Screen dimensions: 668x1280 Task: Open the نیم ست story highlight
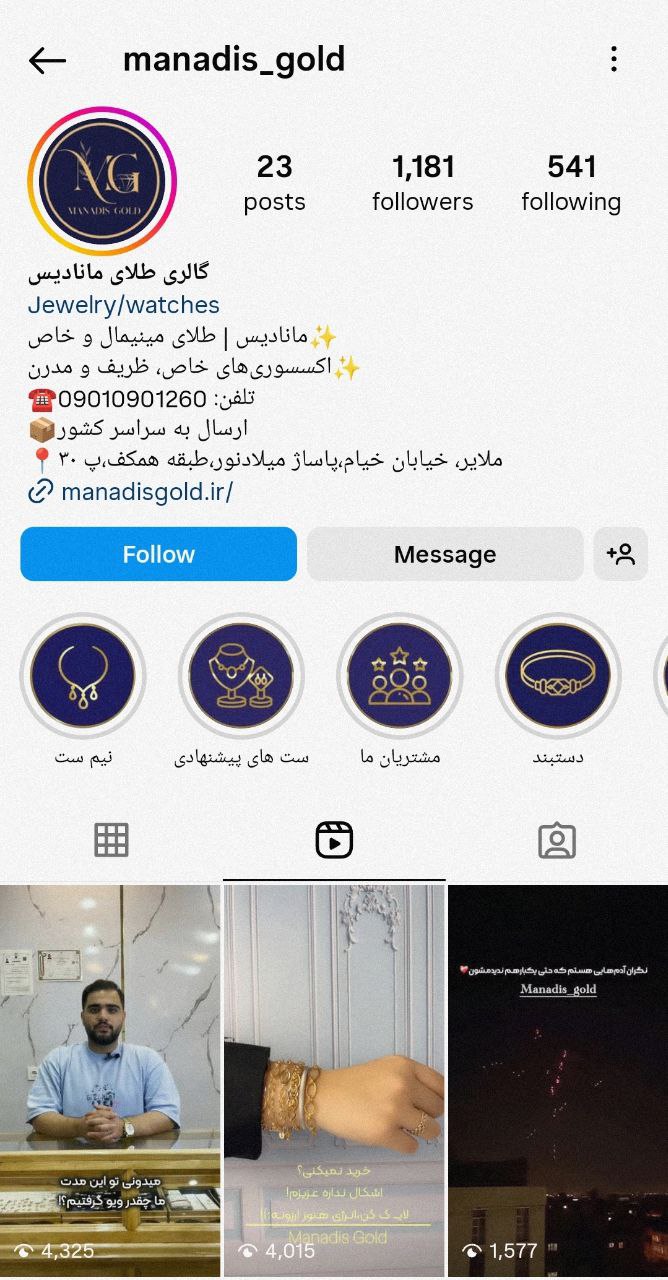(x=83, y=676)
